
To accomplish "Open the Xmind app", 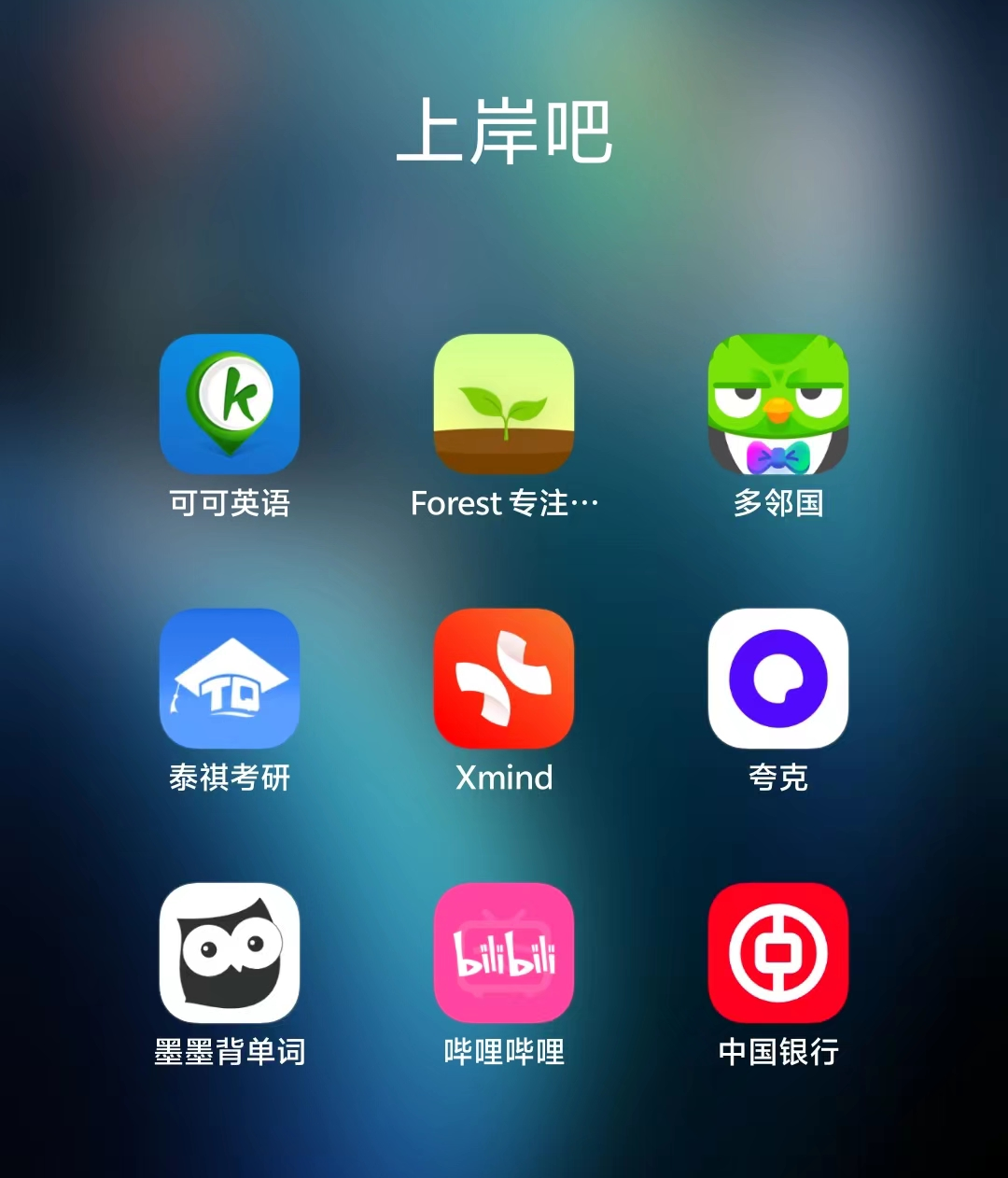I will (x=504, y=679).
